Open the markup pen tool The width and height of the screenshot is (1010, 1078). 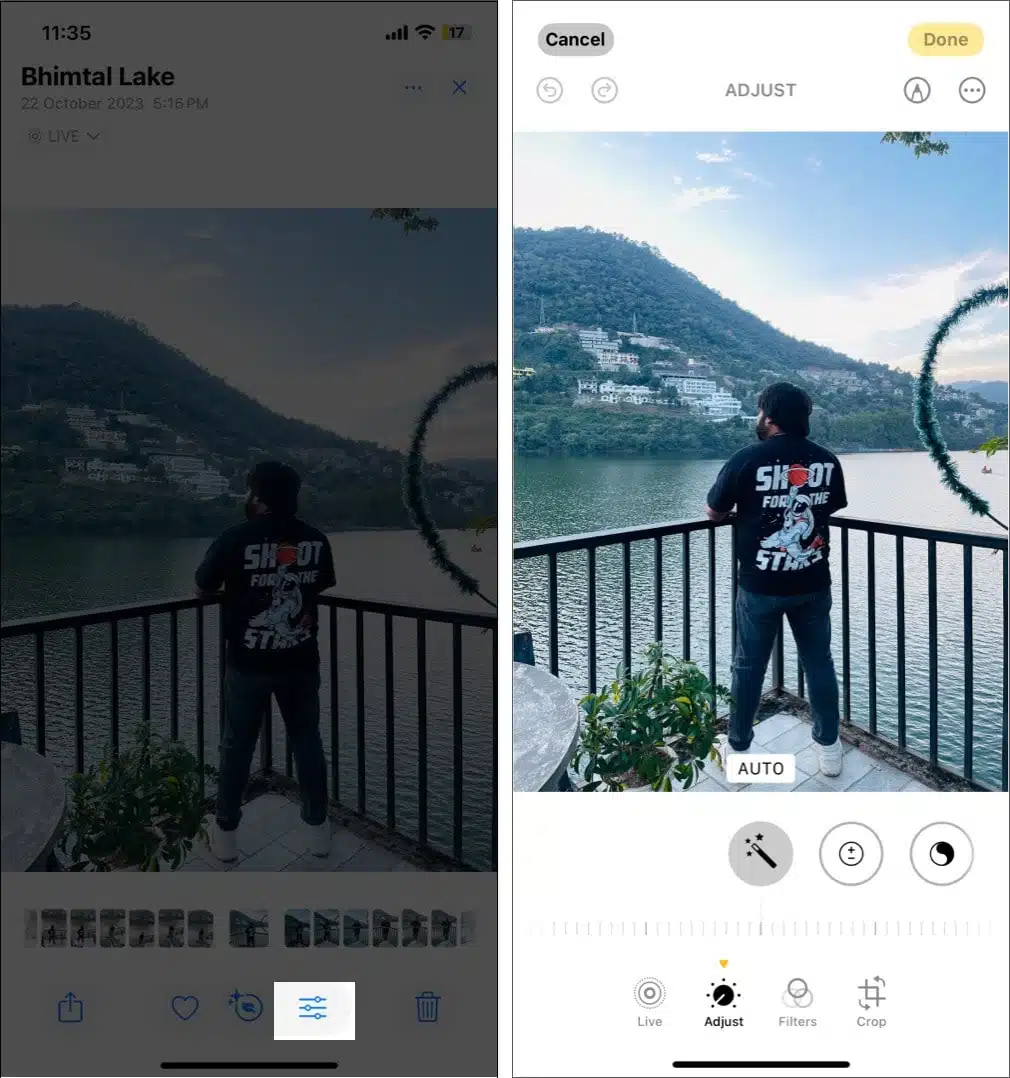pyautogui.click(x=916, y=91)
